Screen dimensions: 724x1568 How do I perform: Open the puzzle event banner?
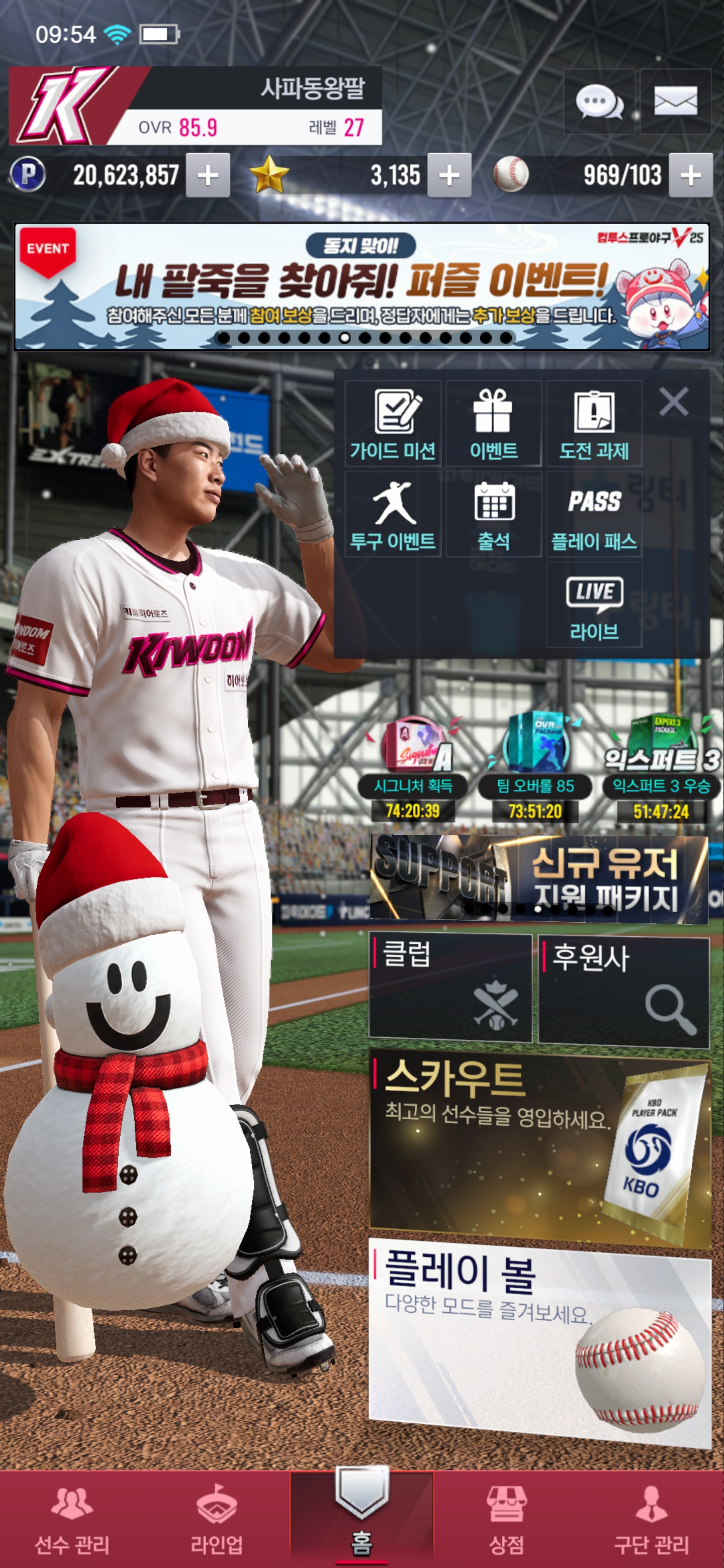361,286
